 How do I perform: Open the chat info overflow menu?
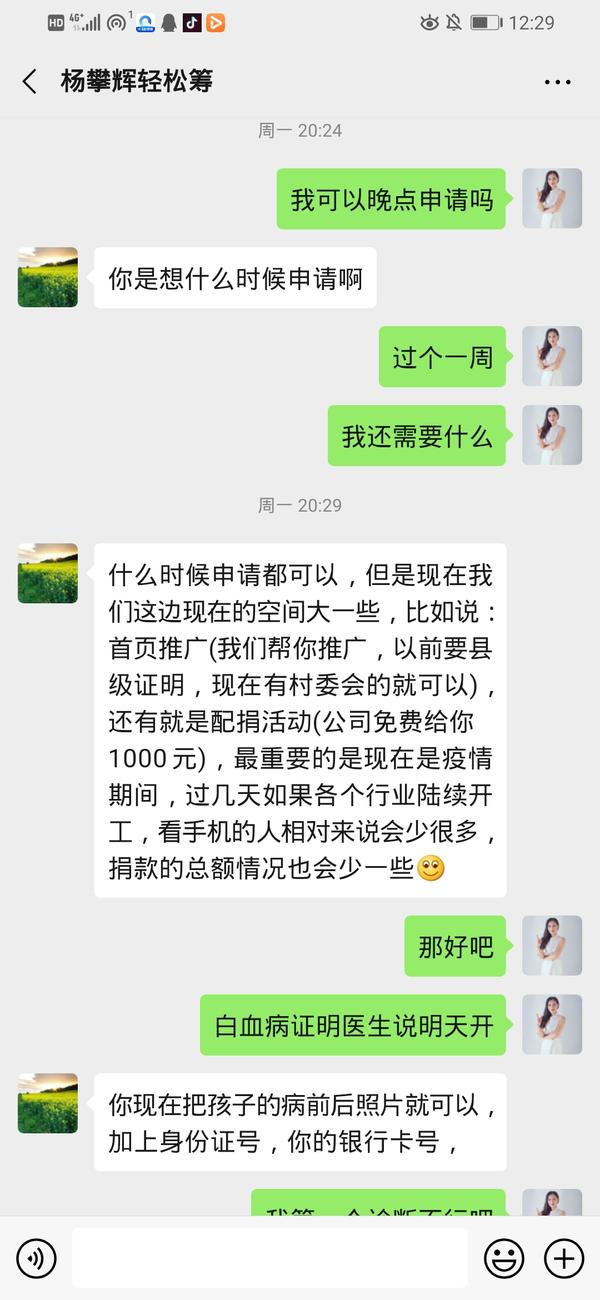(557, 82)
